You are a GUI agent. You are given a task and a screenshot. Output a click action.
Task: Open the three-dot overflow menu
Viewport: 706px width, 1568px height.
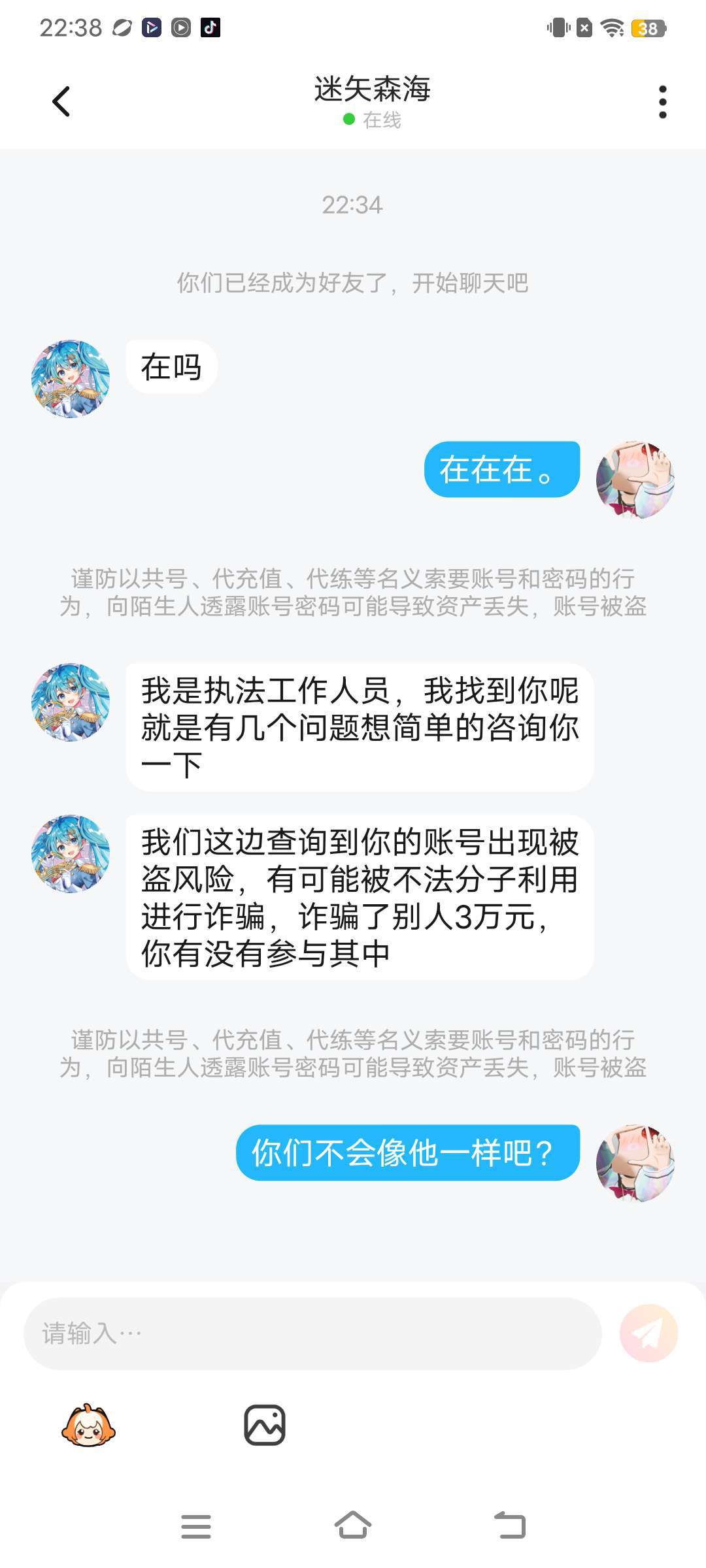coord(662,102)
